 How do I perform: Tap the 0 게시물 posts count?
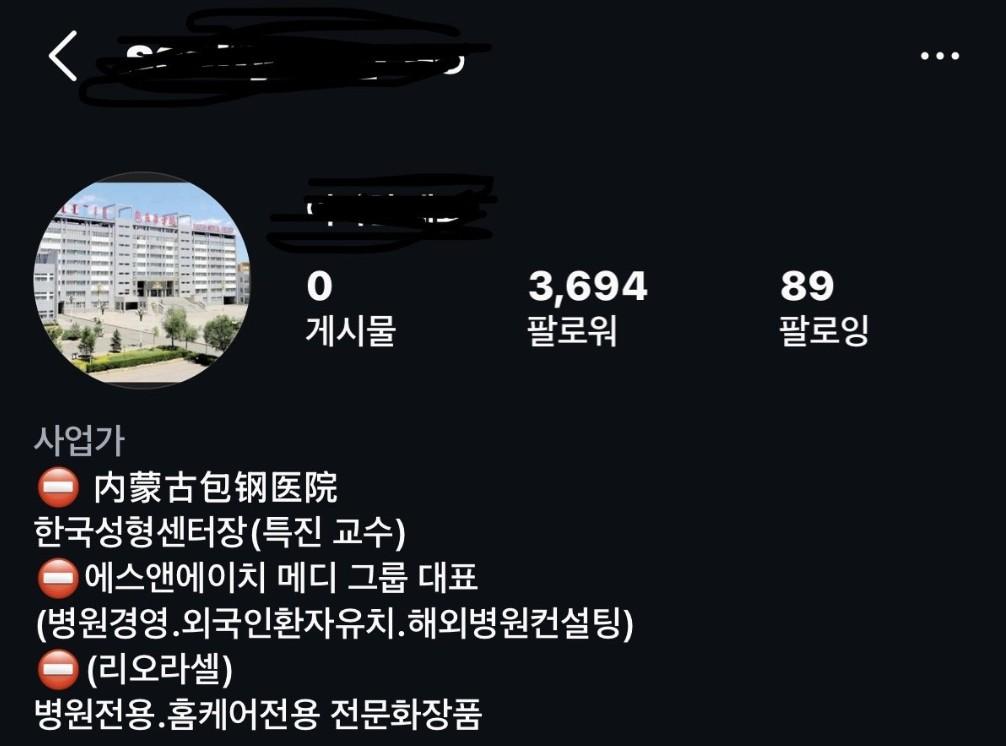pos(349,307)
